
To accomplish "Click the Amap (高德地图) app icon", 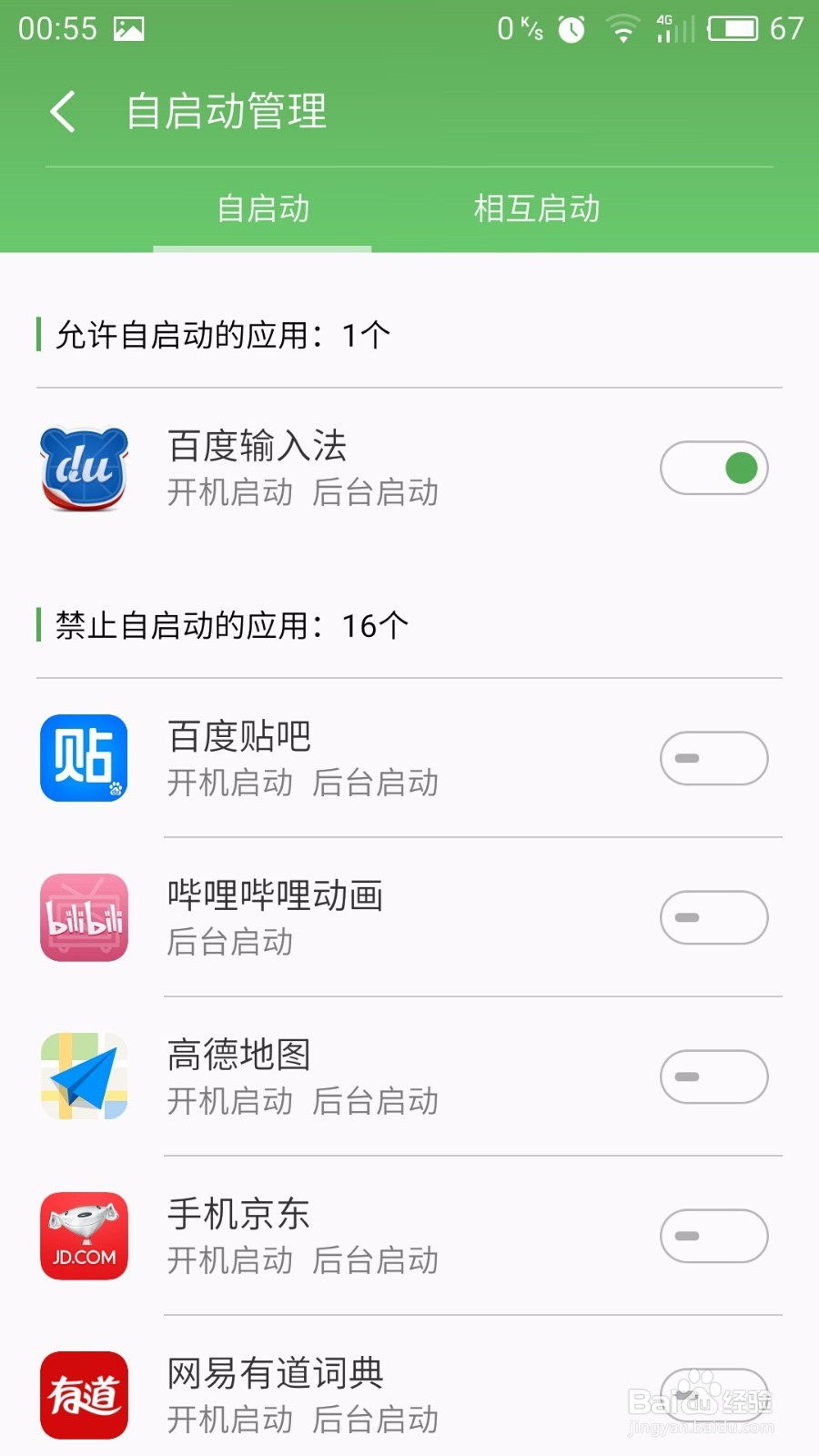I will (x=83, y=1076).
